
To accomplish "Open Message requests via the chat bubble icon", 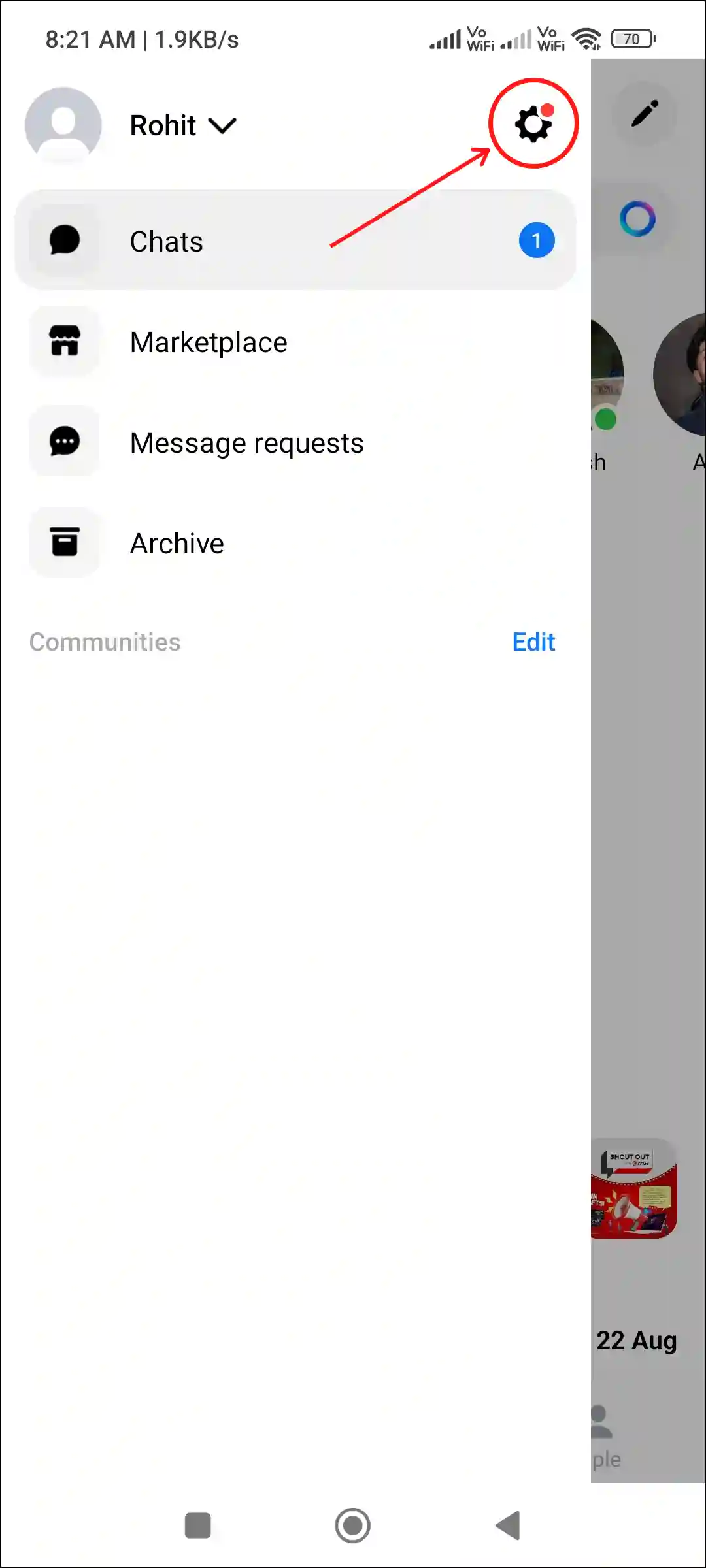I will click(x=64, y=442).
